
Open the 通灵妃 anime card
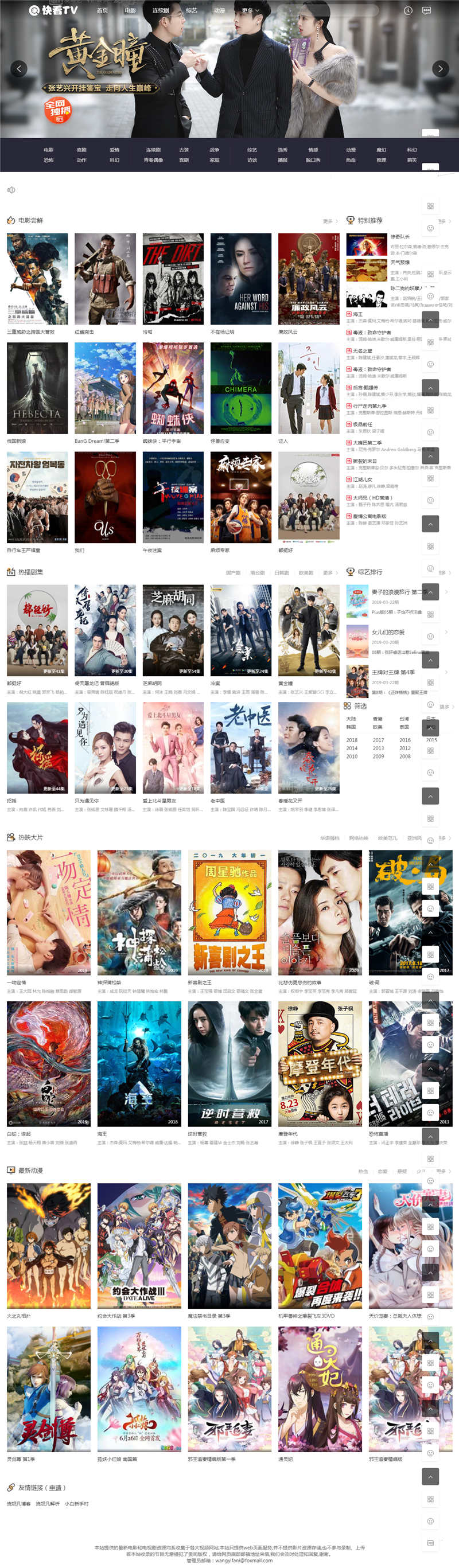point(320,1388)
